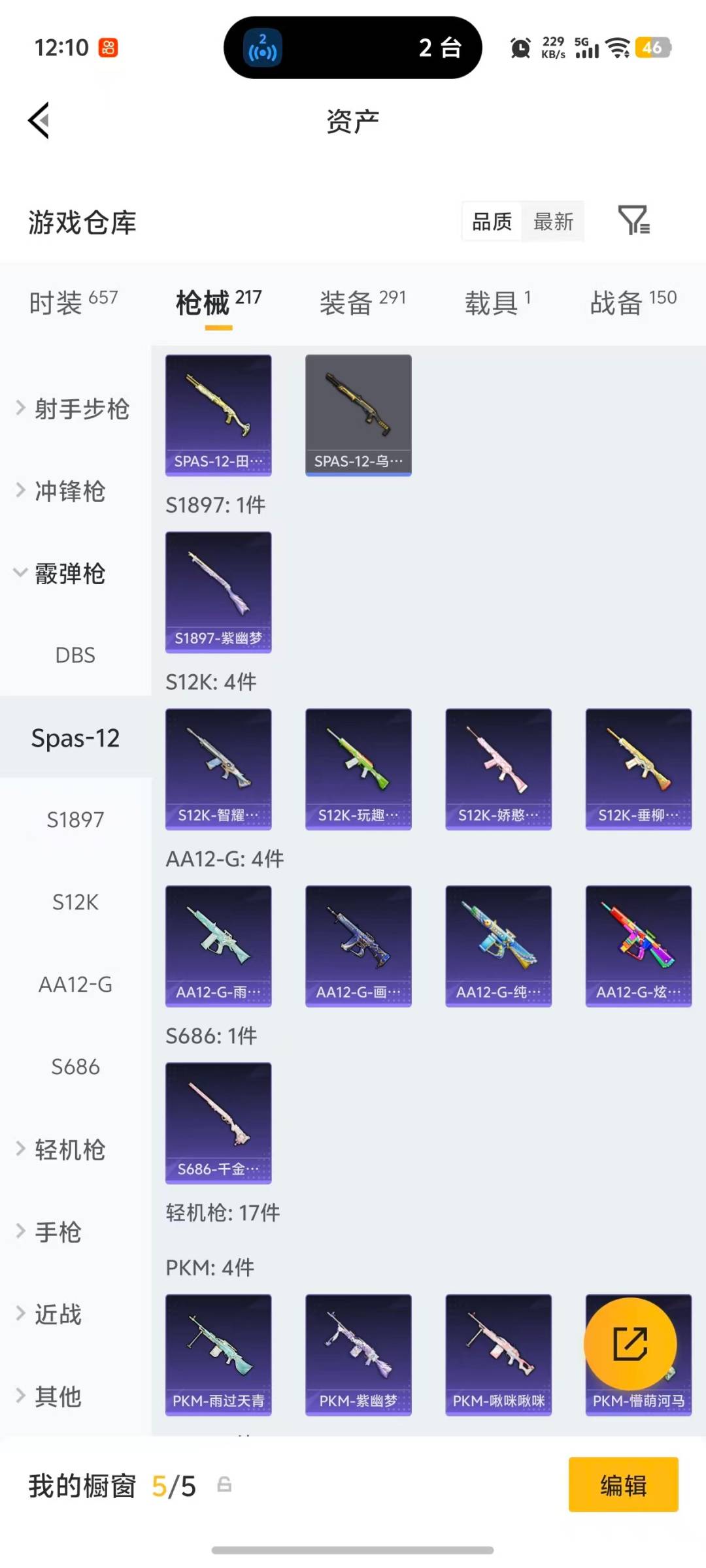Select S12K in the sidebar
This screenshot has width=706, height=1568.
tap(74, 902)
